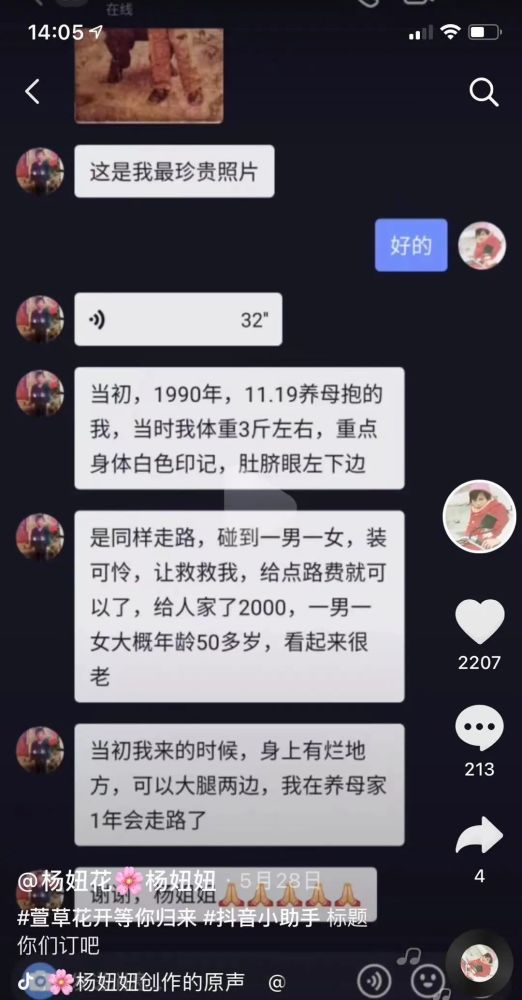This screenshot has width=522, height=1000.
Task: Share this video via the arrow icon
Action: point(479,835)
